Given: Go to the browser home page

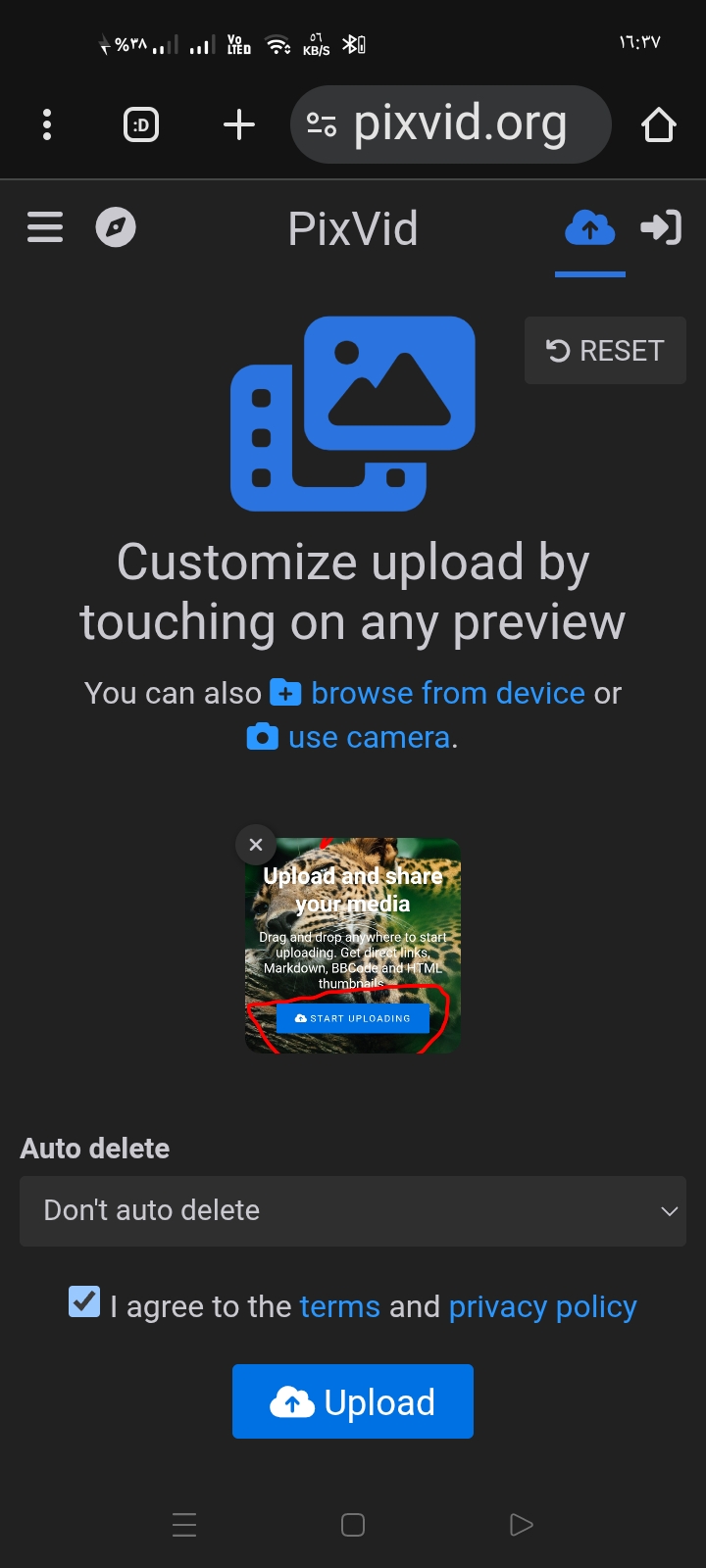Looking at the screenshot, I should [658, 124].
